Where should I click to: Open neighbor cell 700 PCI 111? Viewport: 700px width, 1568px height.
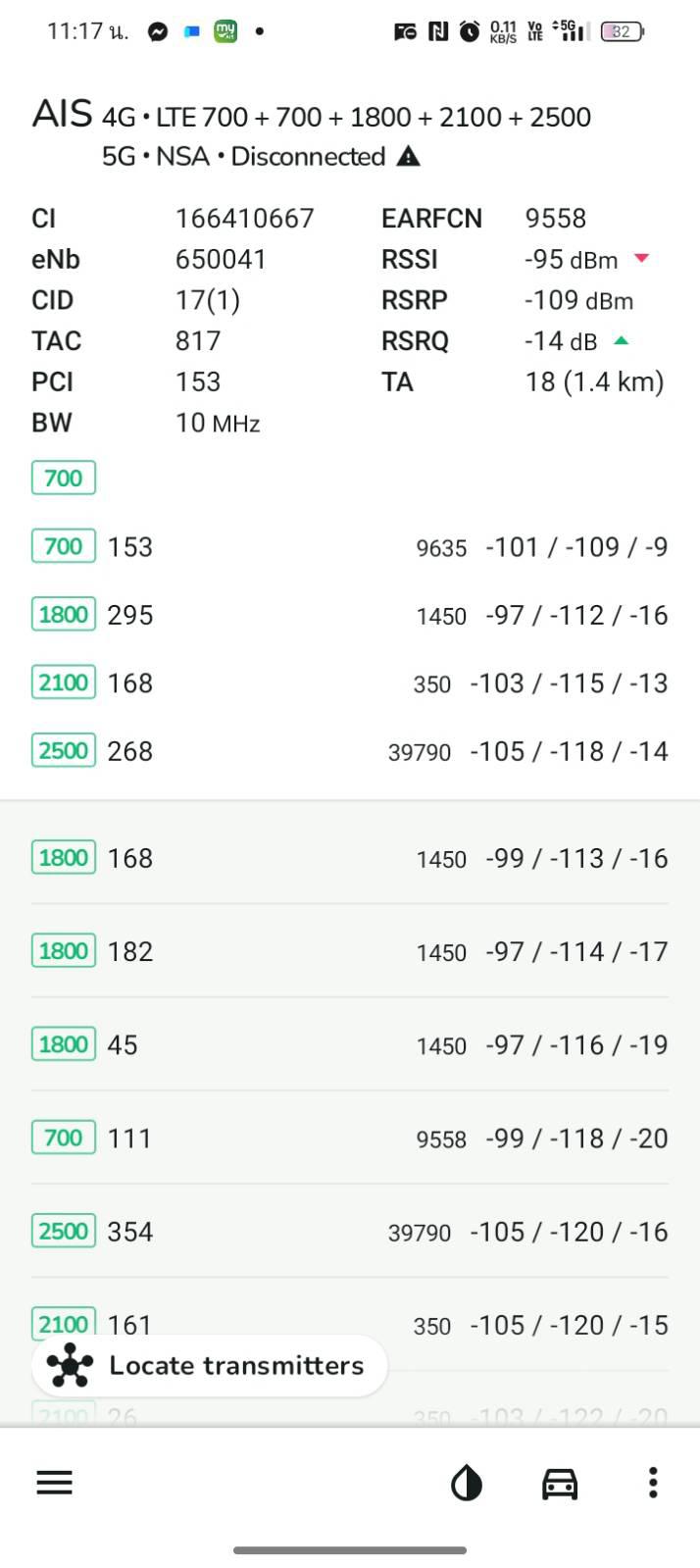[x=350, y=1138]
